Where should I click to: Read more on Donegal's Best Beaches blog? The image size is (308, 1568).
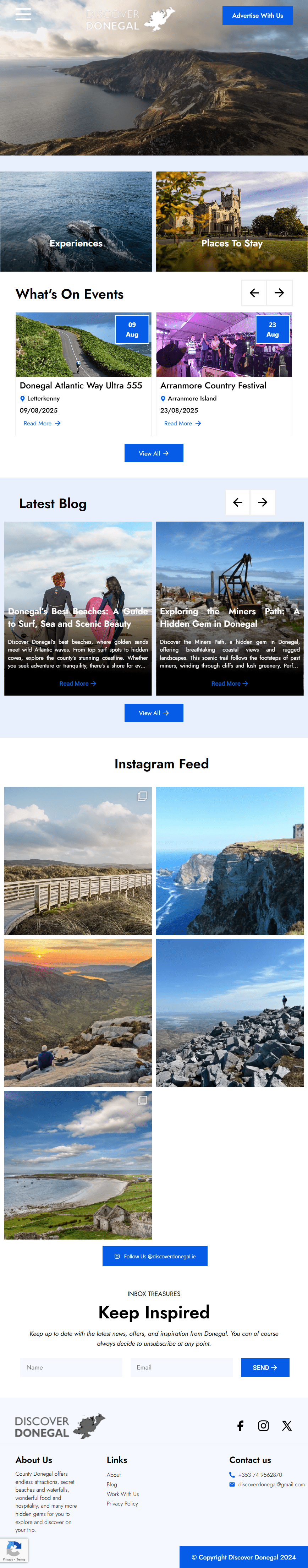pyautogui.click(x=77, y=684)
